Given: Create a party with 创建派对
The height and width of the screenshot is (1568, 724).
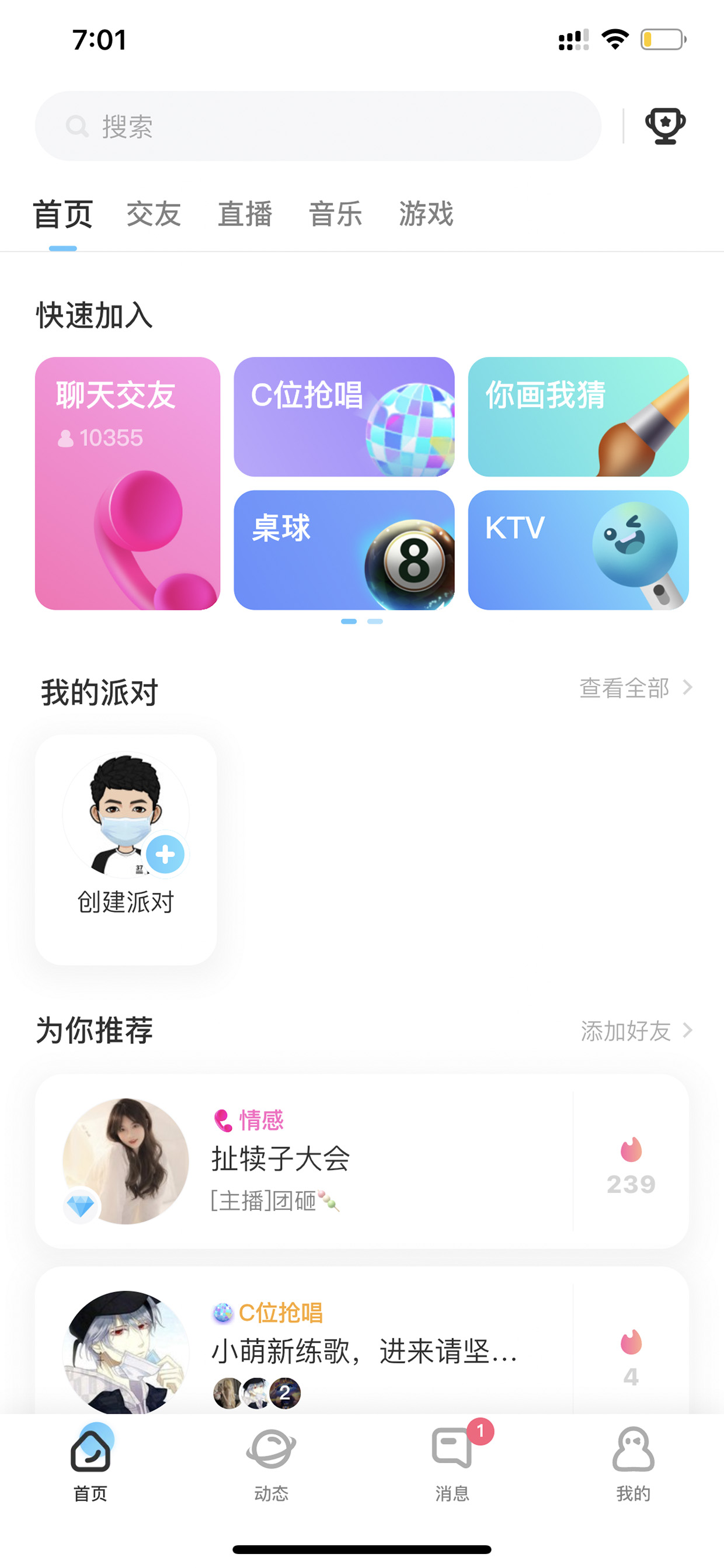Looking at the screenshot, I should 126,849.
